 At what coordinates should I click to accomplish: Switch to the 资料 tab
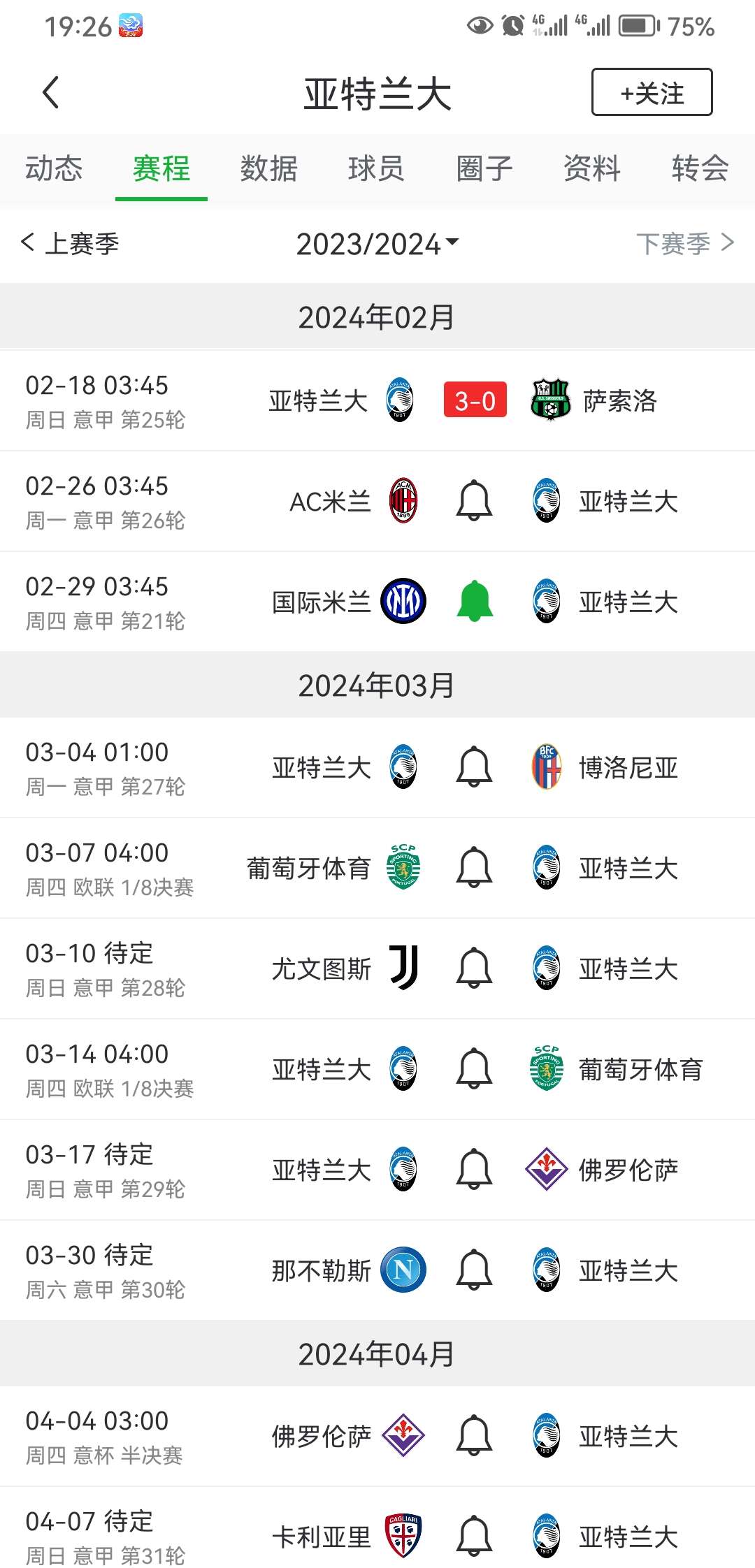[592, 169]
